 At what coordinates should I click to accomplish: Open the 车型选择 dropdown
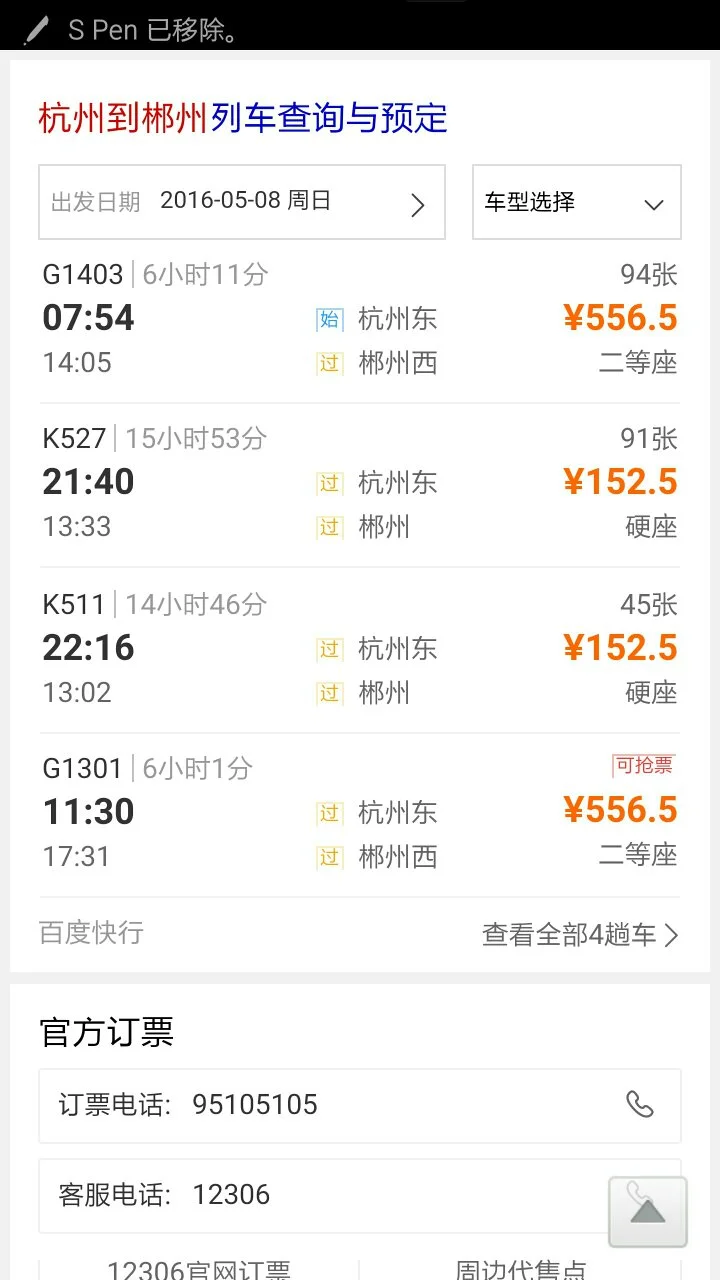(x=576, y=202)
